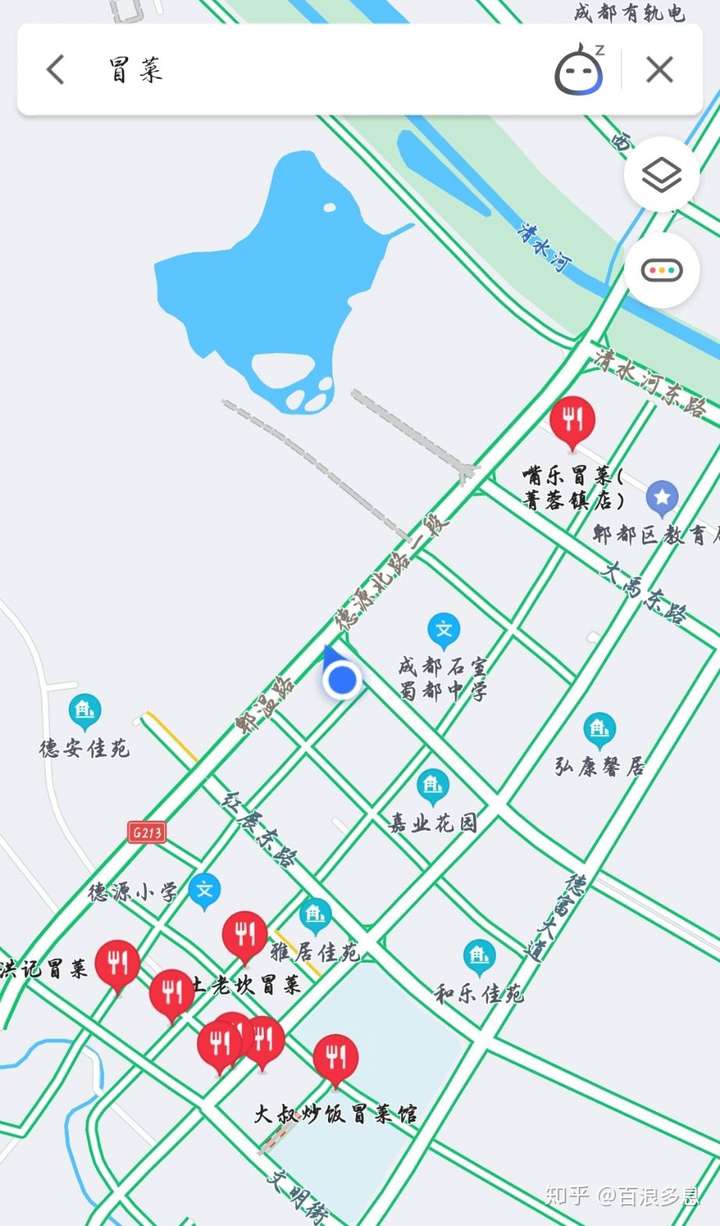
Task: Open the 德安佳苑 residential marker
Action: click(x=85, y=712)
